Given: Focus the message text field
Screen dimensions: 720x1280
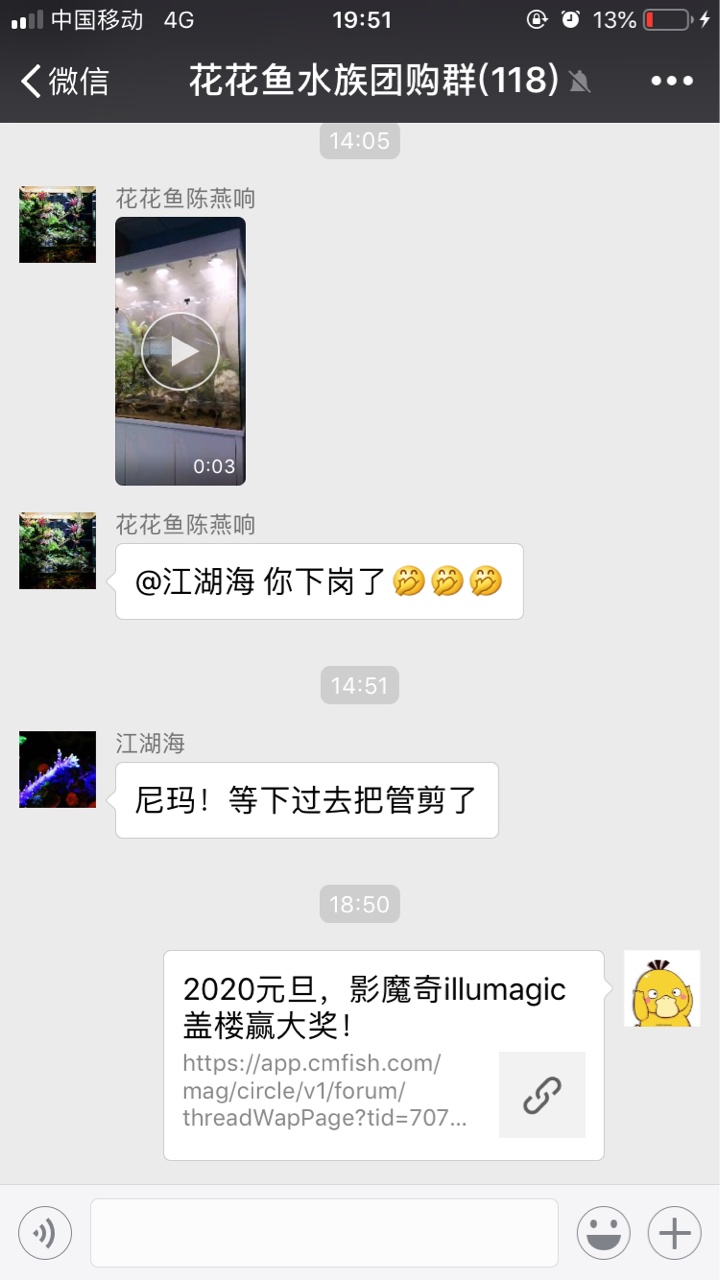Looking at the screenshot, I should (x=324, y=1232).
